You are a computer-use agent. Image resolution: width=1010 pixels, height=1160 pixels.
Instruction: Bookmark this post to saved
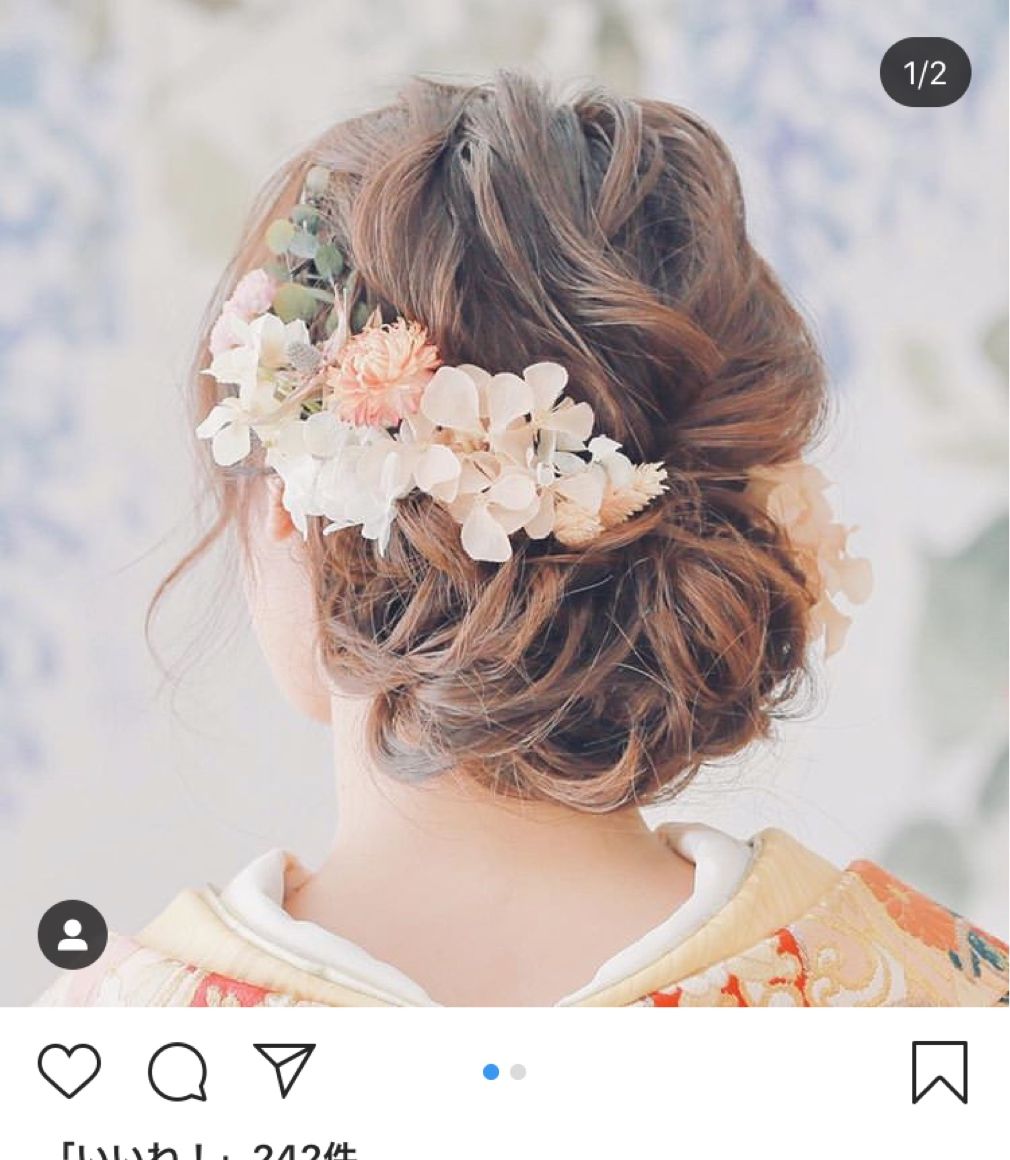[939, 1072]
